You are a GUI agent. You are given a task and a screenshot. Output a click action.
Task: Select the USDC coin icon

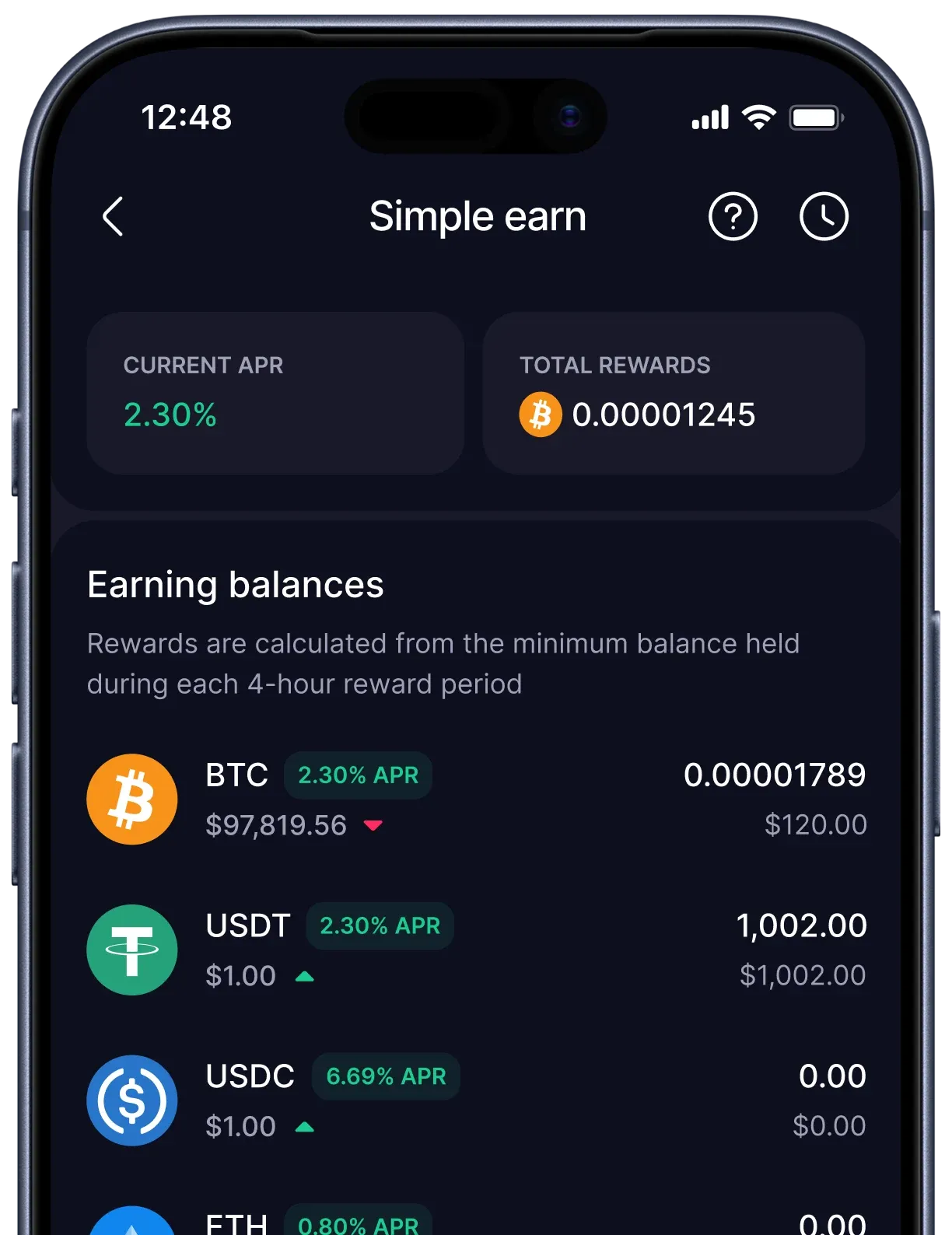point(132,1100)
